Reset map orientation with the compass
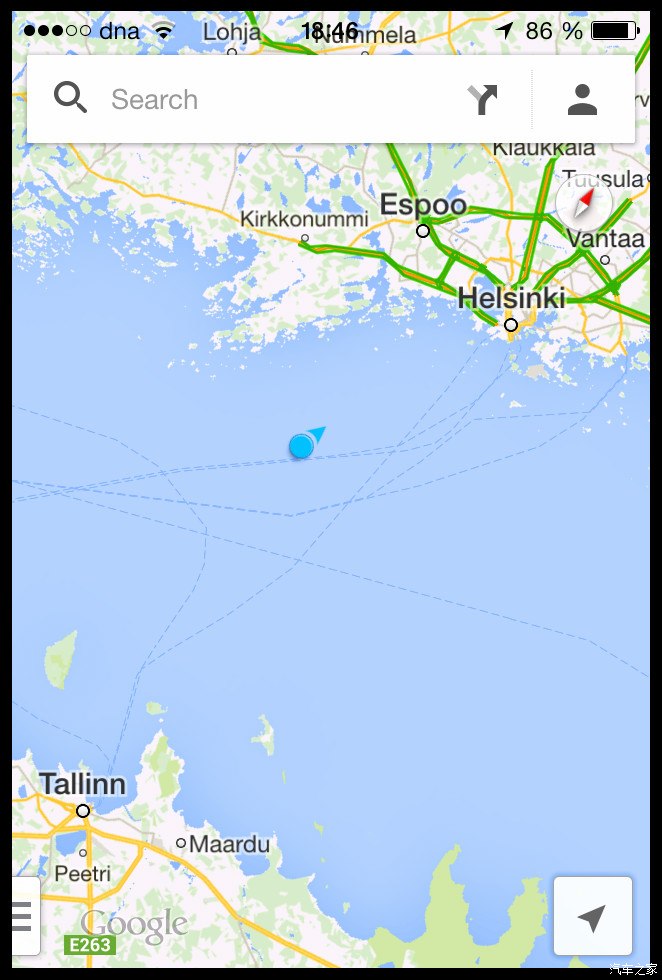 [583, 203]
